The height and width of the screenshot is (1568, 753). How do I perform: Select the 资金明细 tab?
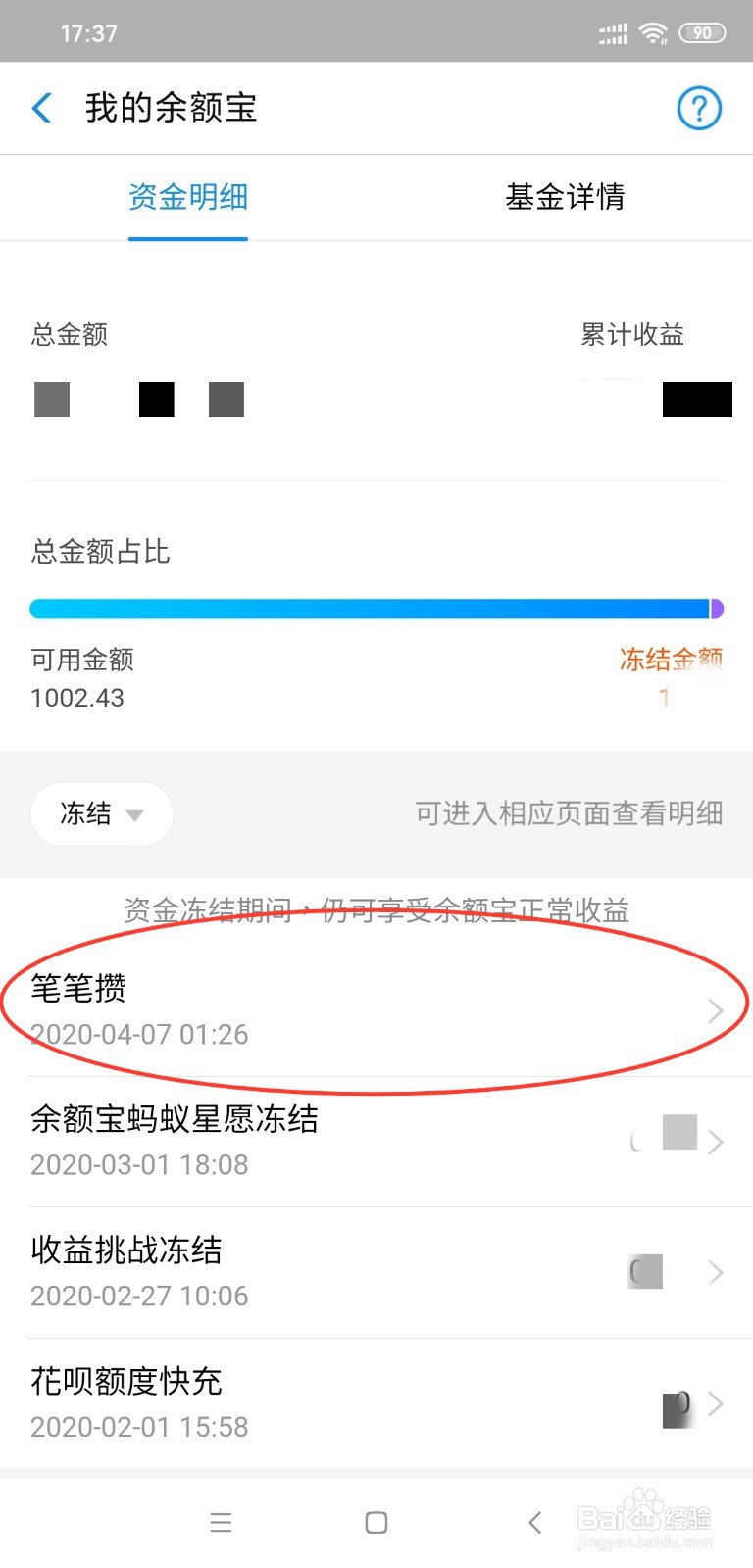point(188,197)
